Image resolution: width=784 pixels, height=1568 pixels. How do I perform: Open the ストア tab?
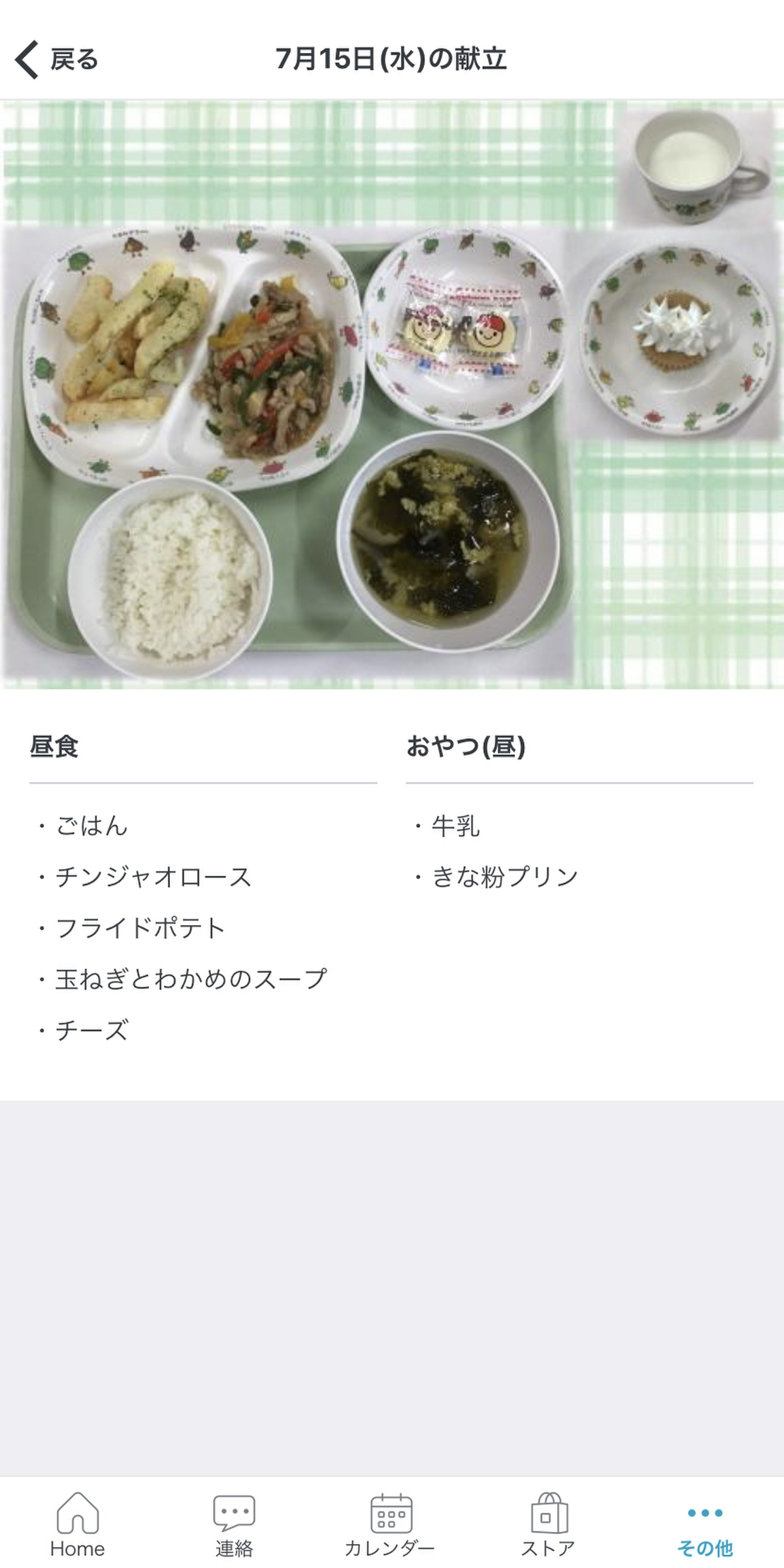[x=548, y=1524]
